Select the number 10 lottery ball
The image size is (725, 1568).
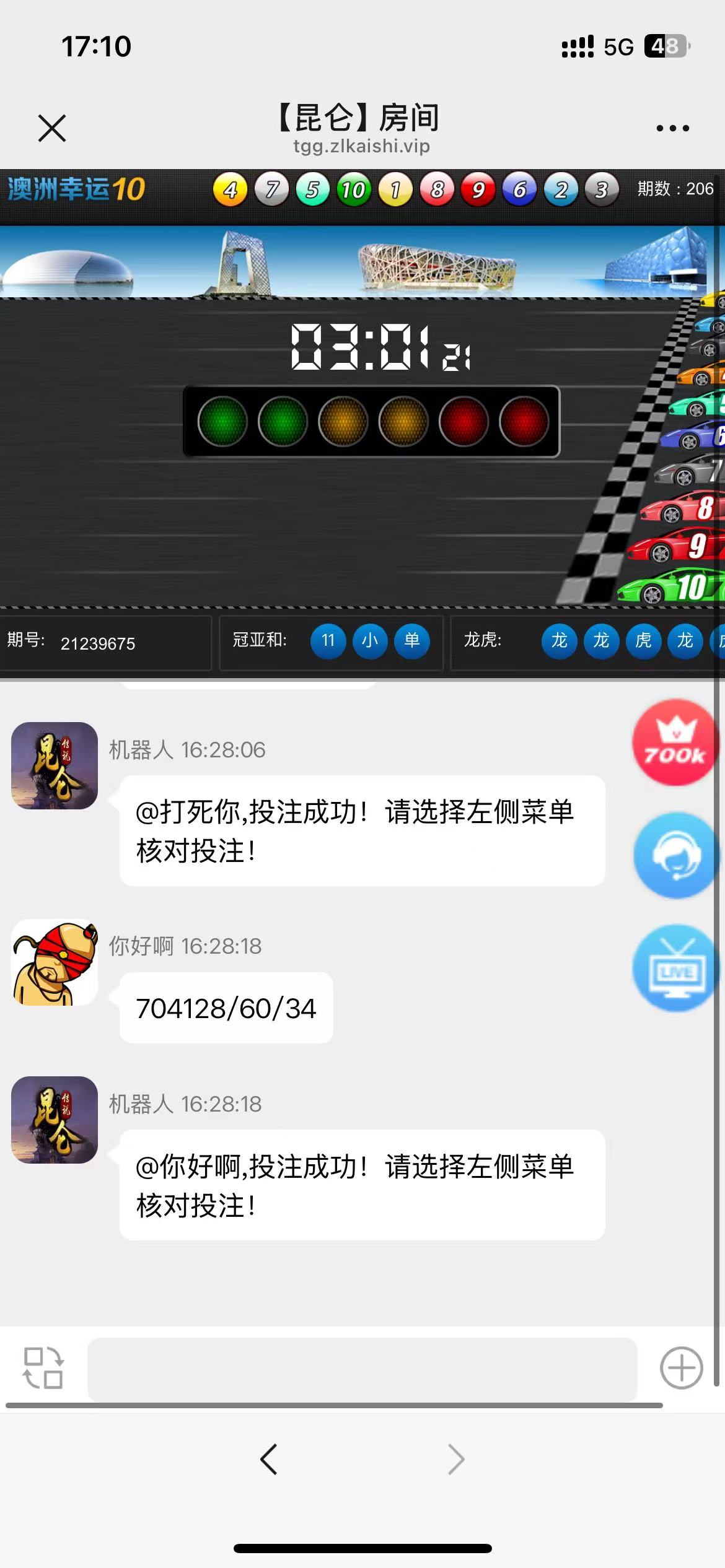click(353, 189)
